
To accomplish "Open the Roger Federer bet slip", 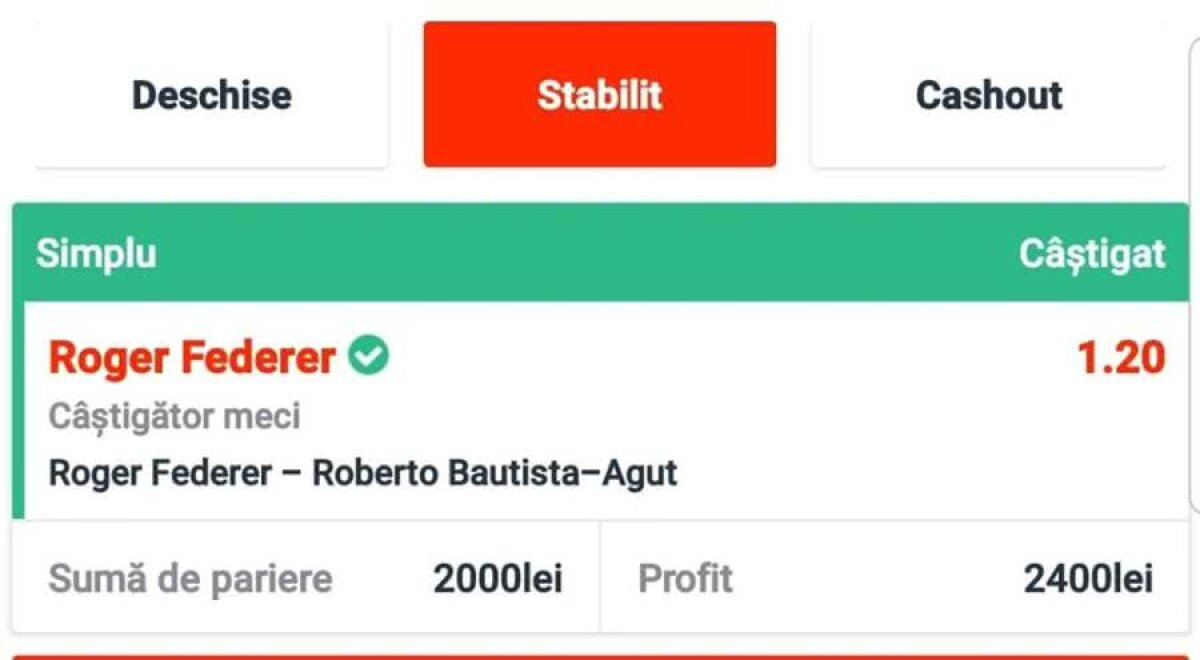I will tap(192, 357).
